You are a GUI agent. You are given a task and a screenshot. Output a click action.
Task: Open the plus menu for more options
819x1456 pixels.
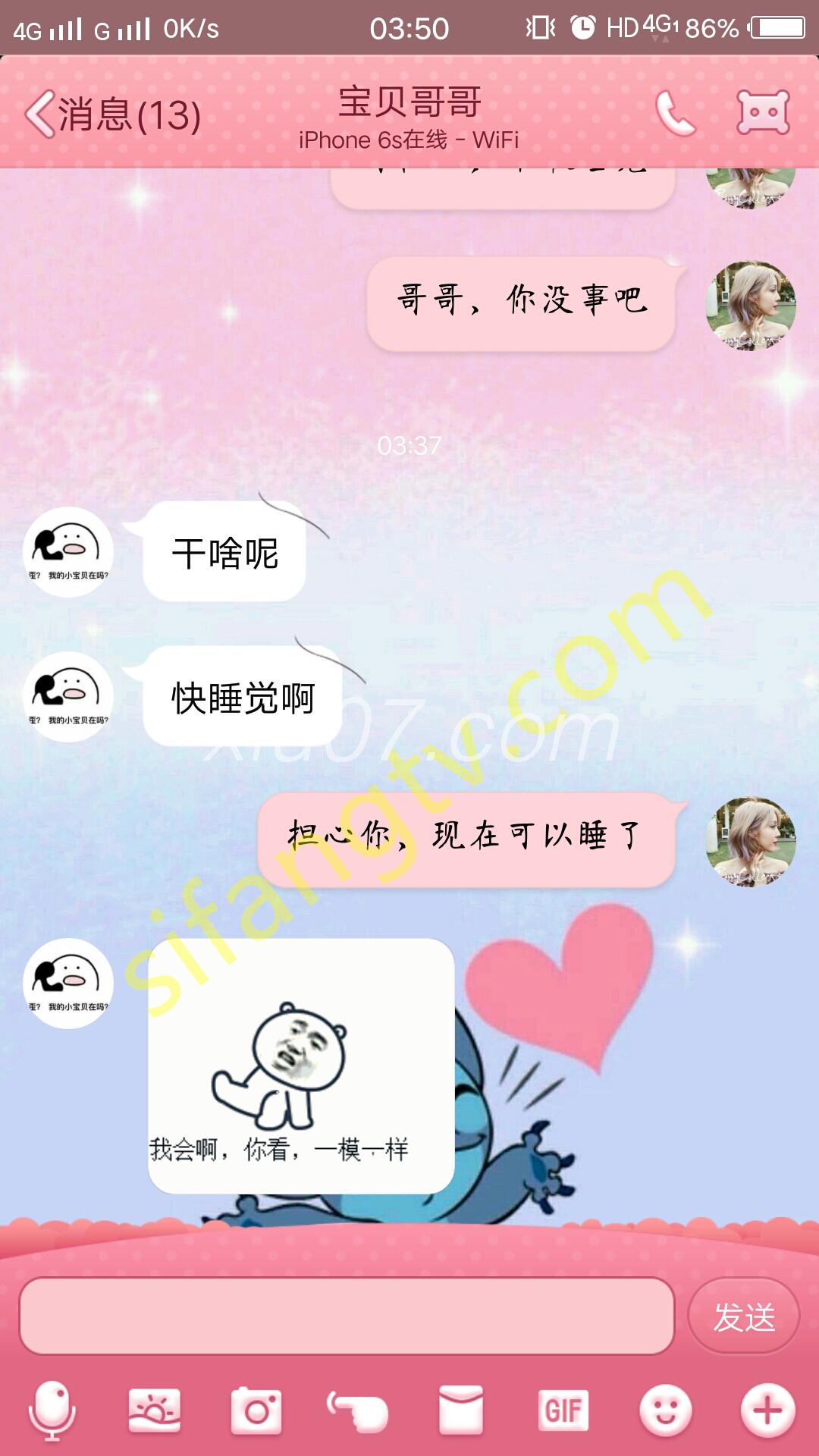(x=767, y=1410)
